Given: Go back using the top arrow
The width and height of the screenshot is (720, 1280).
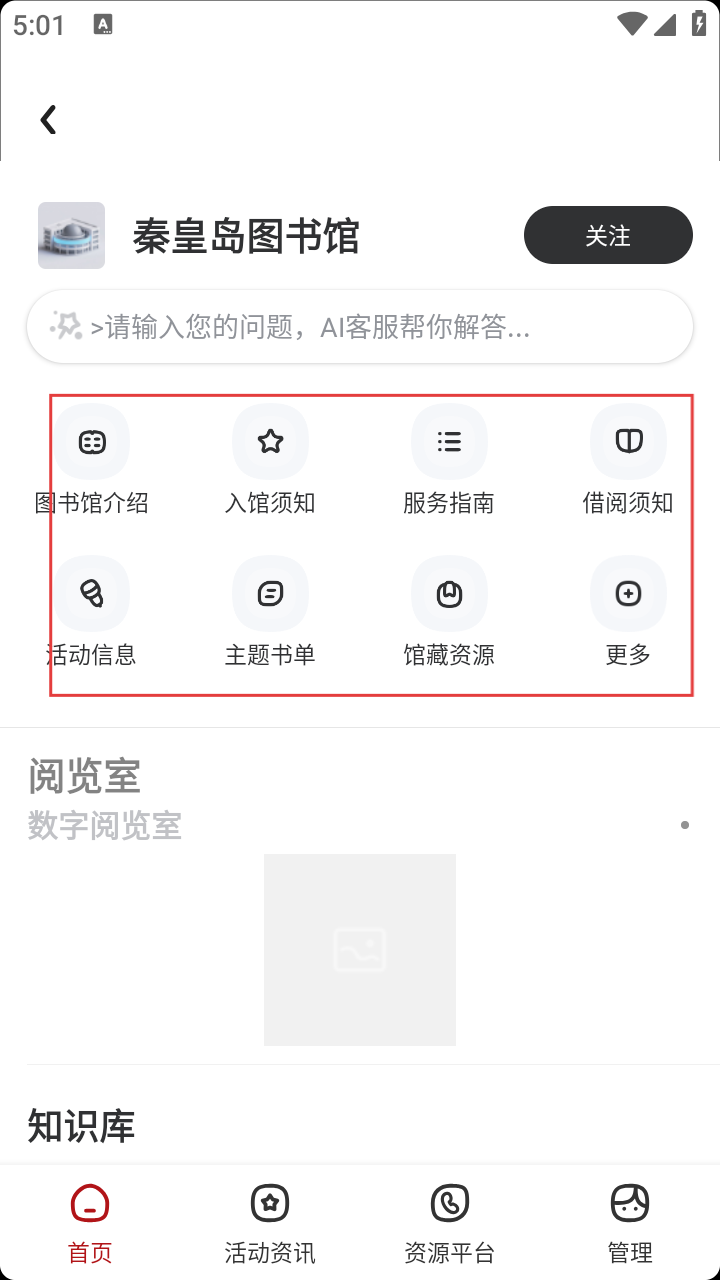Looking at the screenshot, I should (x=48, y=120).
